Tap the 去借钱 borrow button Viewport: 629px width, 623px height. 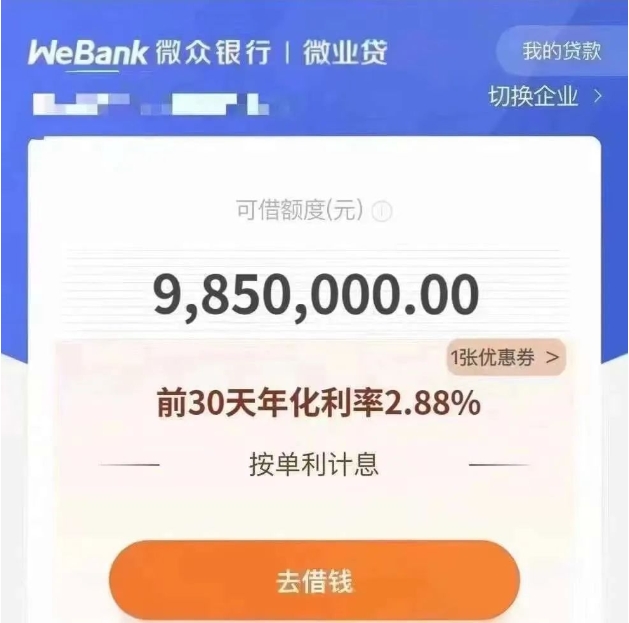click(314, 581)
